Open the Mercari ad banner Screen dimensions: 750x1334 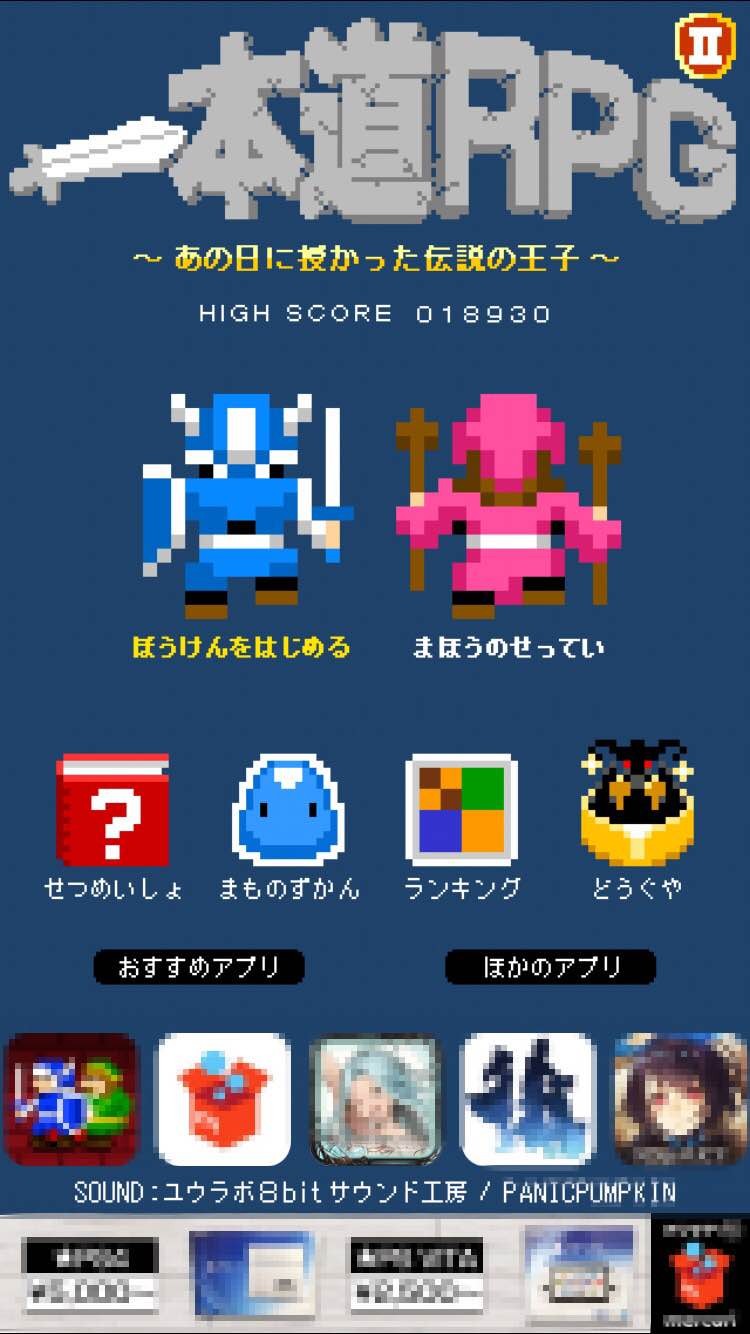375,1273
